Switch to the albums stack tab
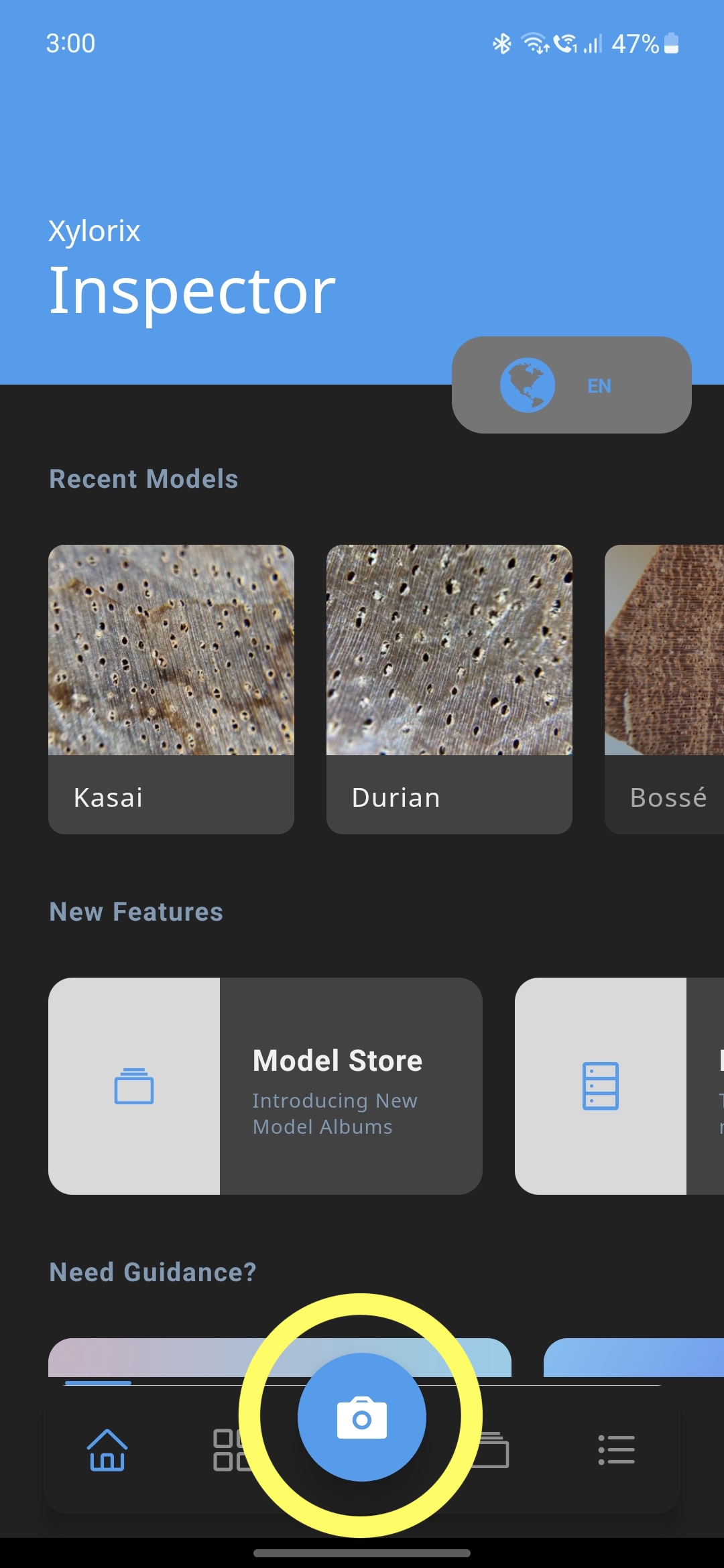Screen dimensions: 724x1568 pyautogui.click(x=493, y=1450)
